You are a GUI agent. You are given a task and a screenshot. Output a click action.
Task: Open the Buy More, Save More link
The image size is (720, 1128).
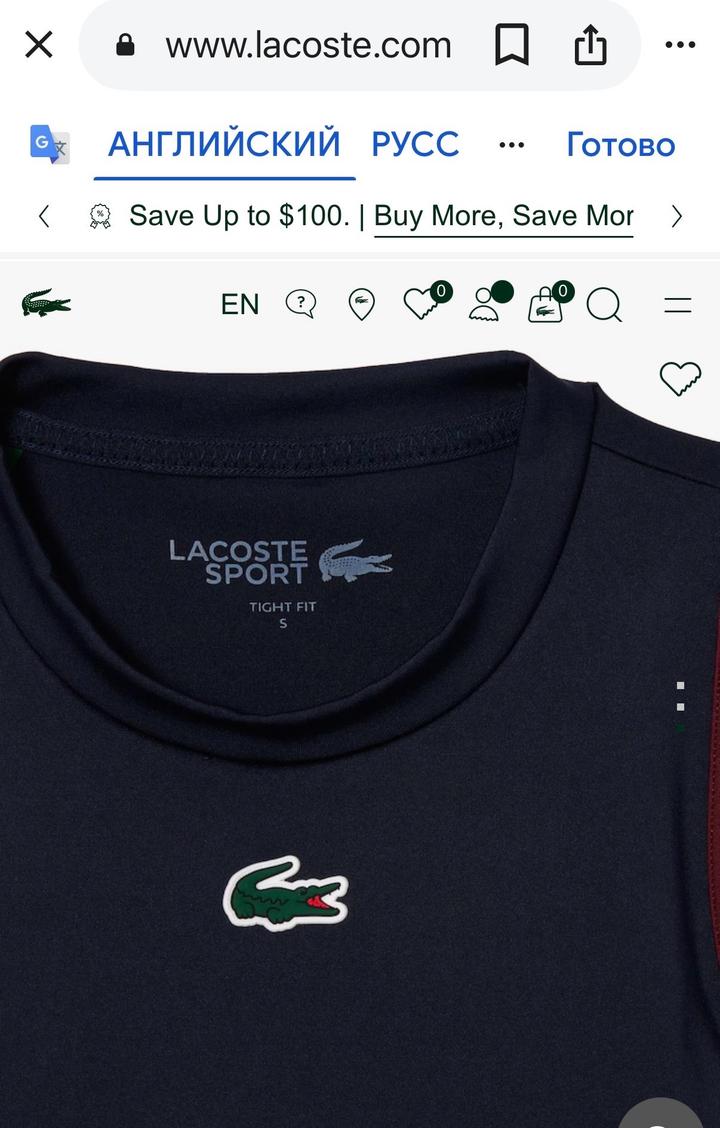click(503, 216)
